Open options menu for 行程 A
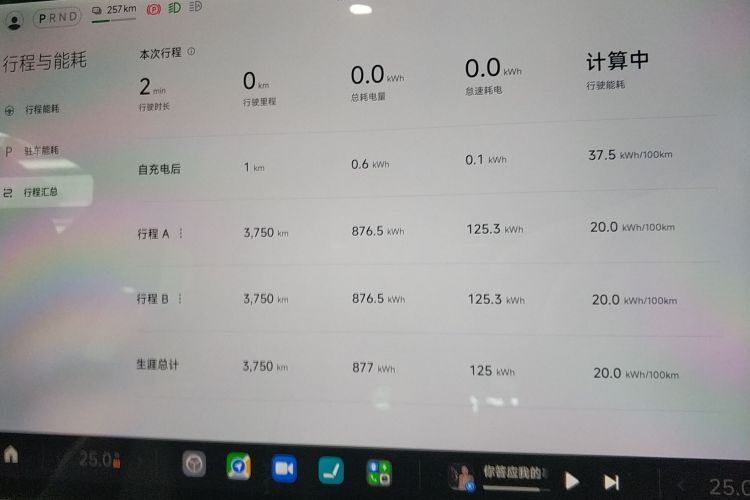 pyautogui.click(x=181, y=233)
